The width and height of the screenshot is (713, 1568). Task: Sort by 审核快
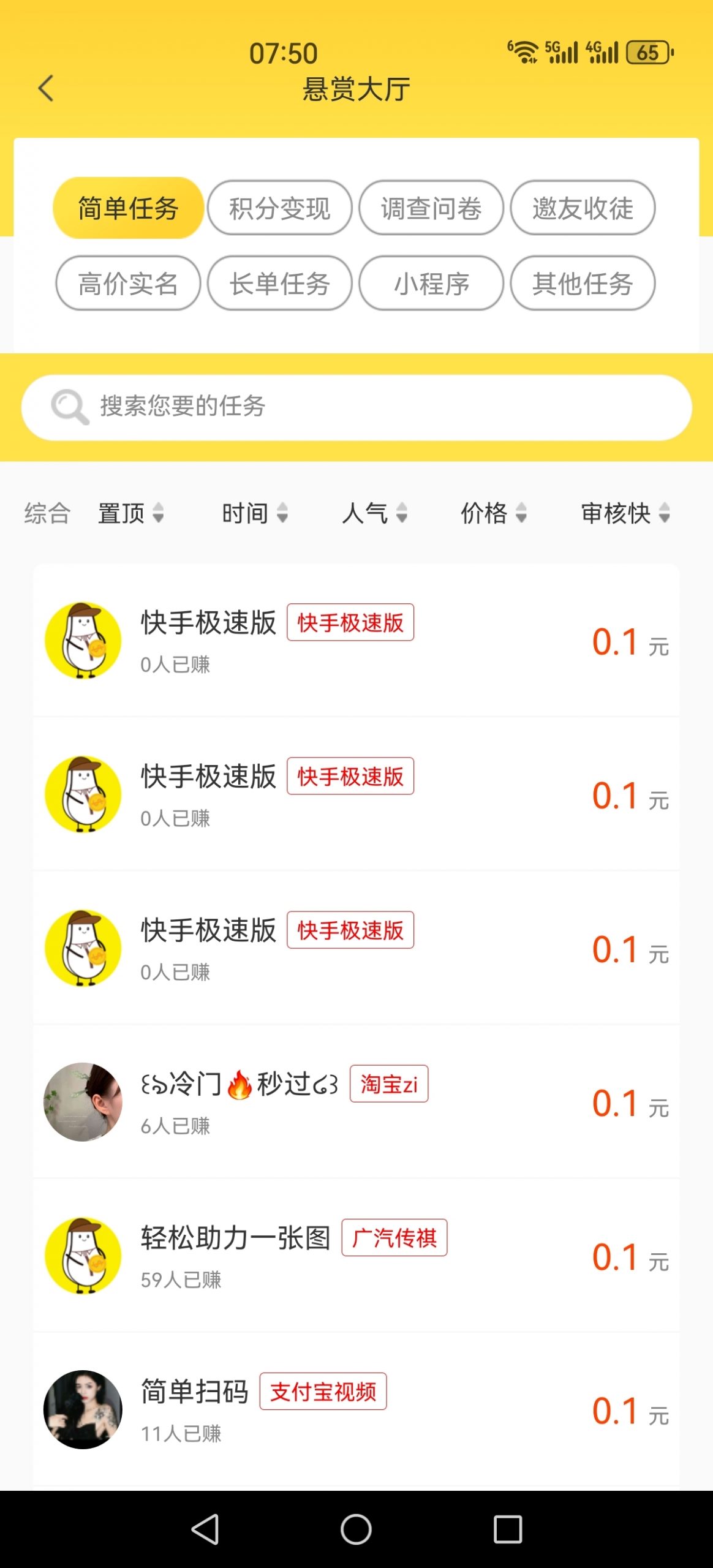click(625, 513)
